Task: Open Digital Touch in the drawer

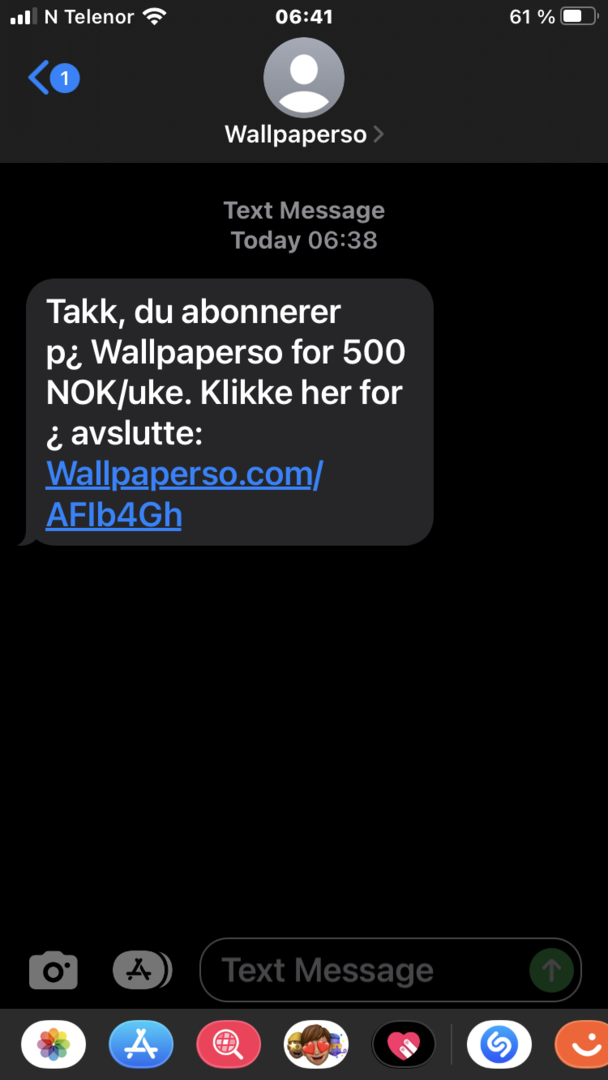Action: [404, 1046]
